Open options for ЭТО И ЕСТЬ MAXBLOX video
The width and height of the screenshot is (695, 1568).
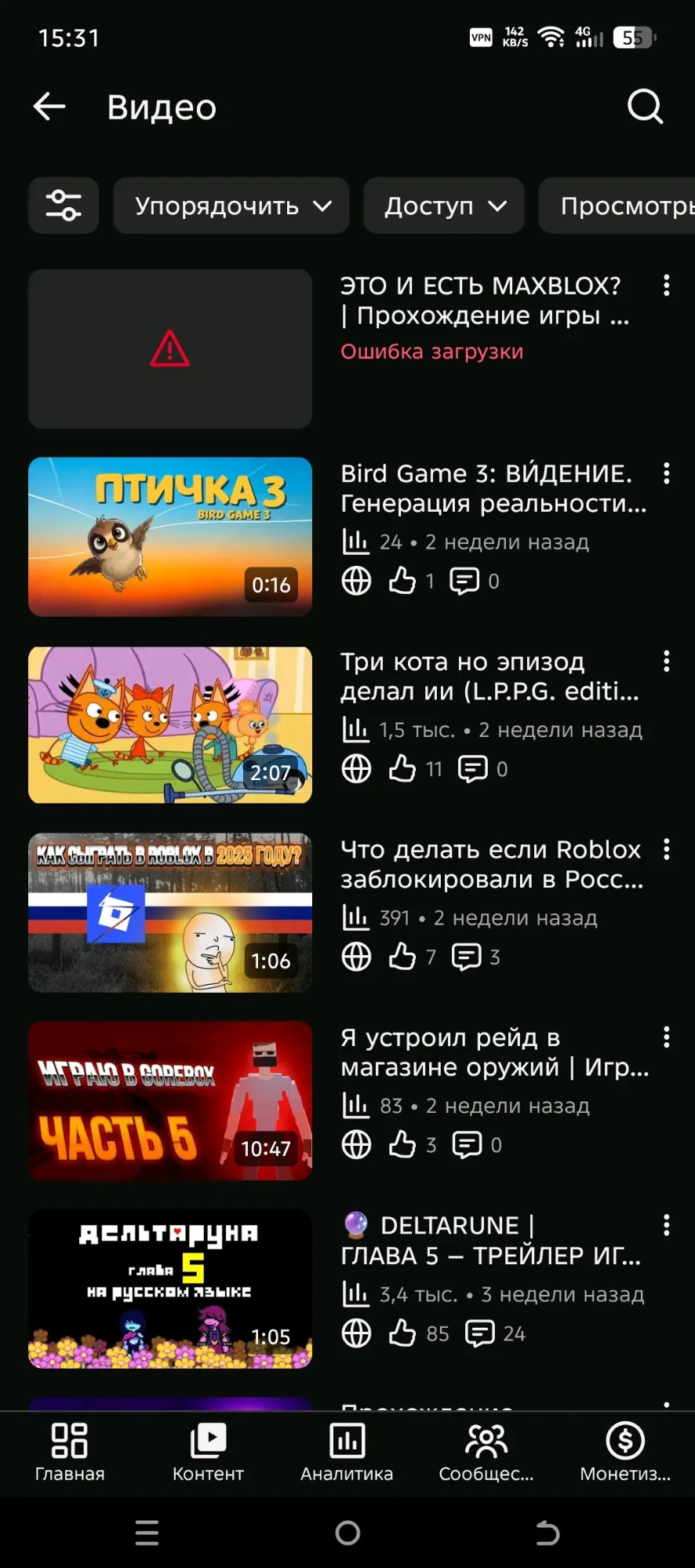click(x=666, y=286)
